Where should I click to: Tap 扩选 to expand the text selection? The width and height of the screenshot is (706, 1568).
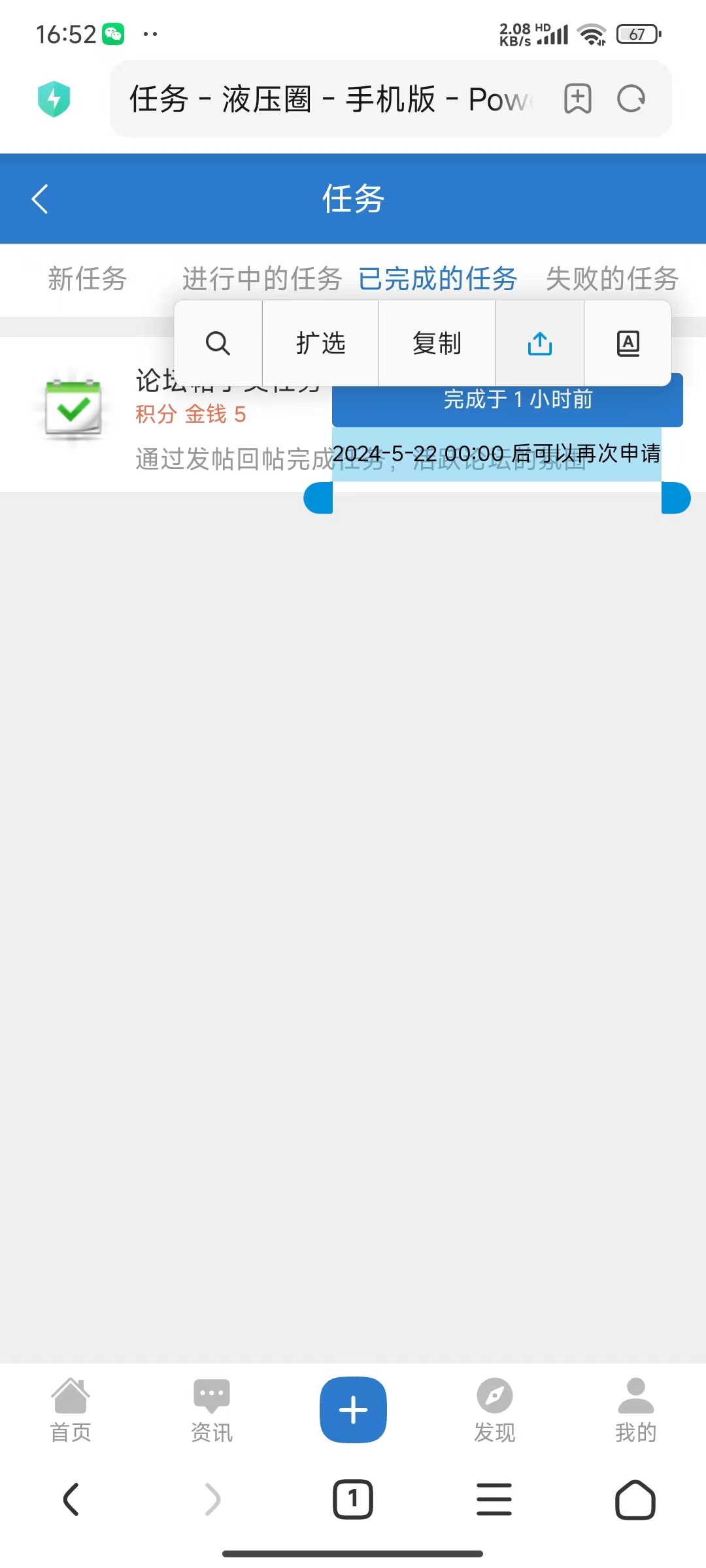pyautogui.click(x=320, y=343)
